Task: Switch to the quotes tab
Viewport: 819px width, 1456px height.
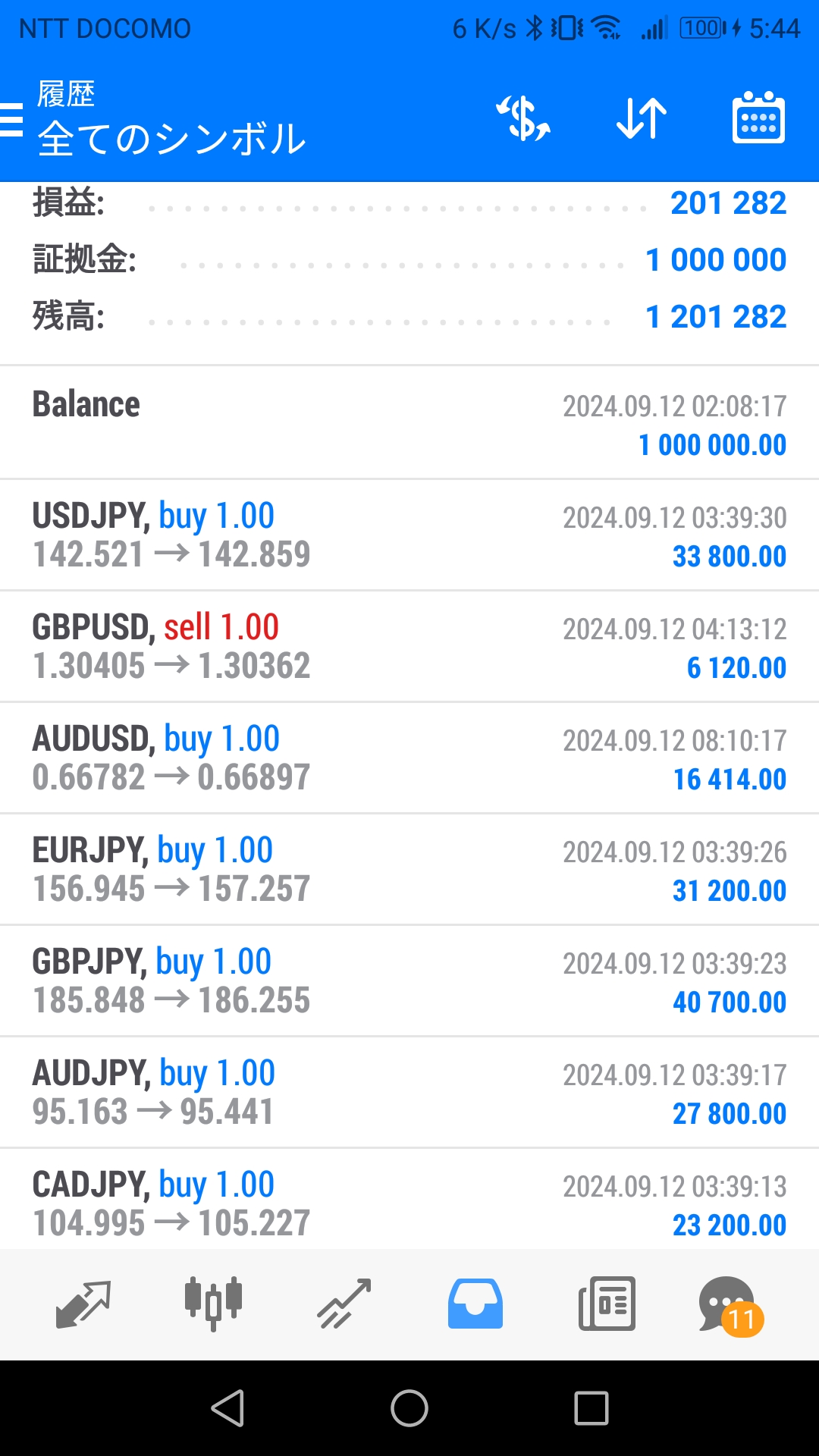Action: click(x=83, y=1304)
